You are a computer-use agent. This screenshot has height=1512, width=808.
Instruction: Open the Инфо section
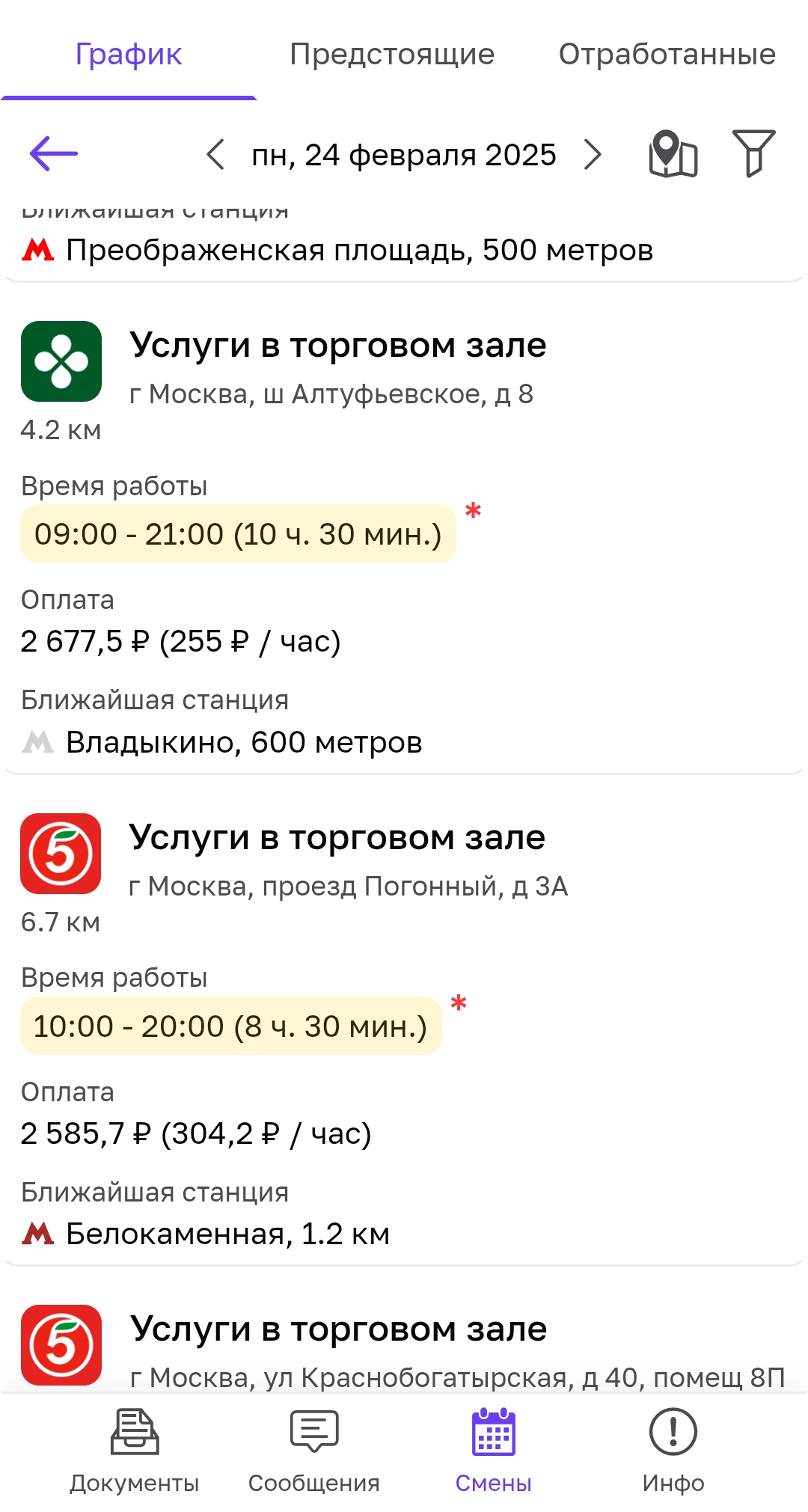(673, 1451)
